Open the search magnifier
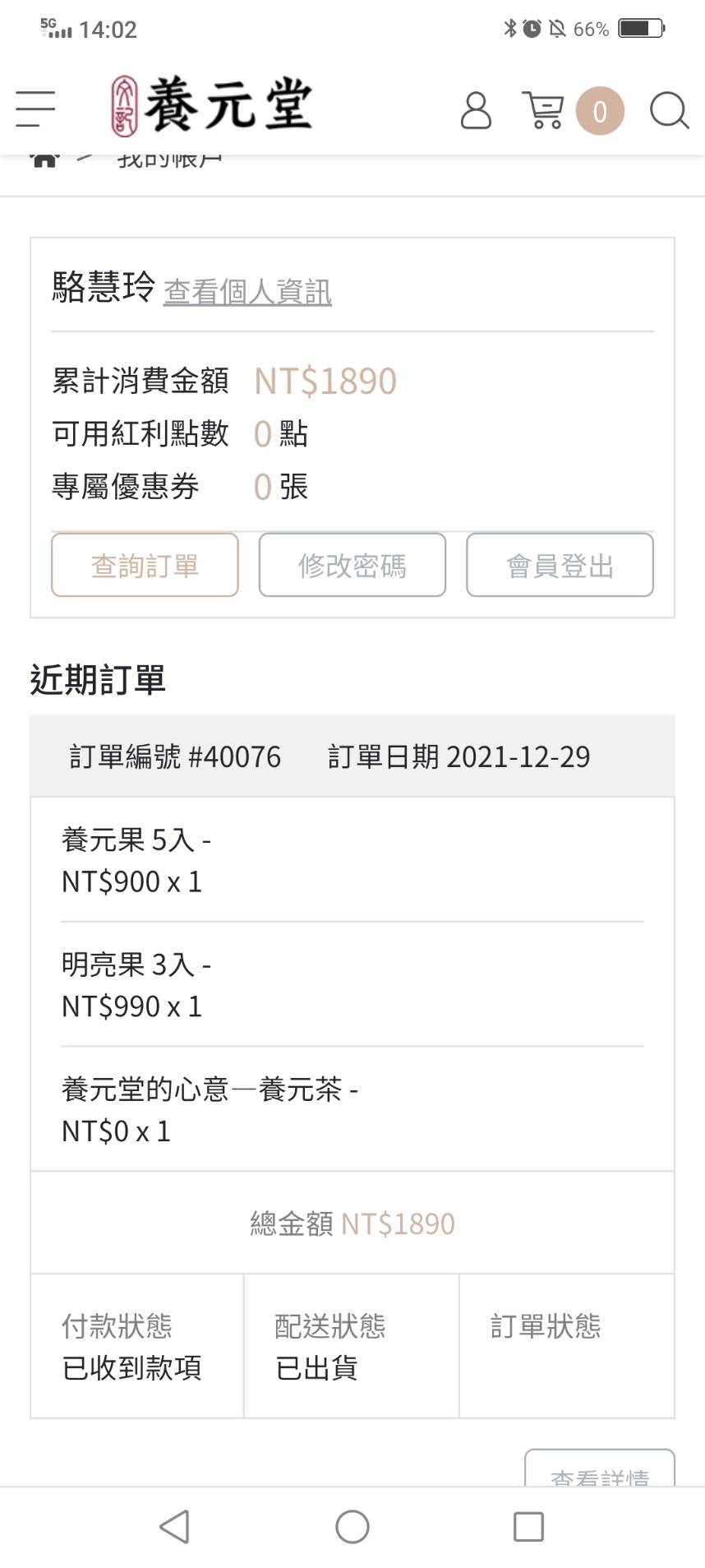 click(x=669, y=110)
